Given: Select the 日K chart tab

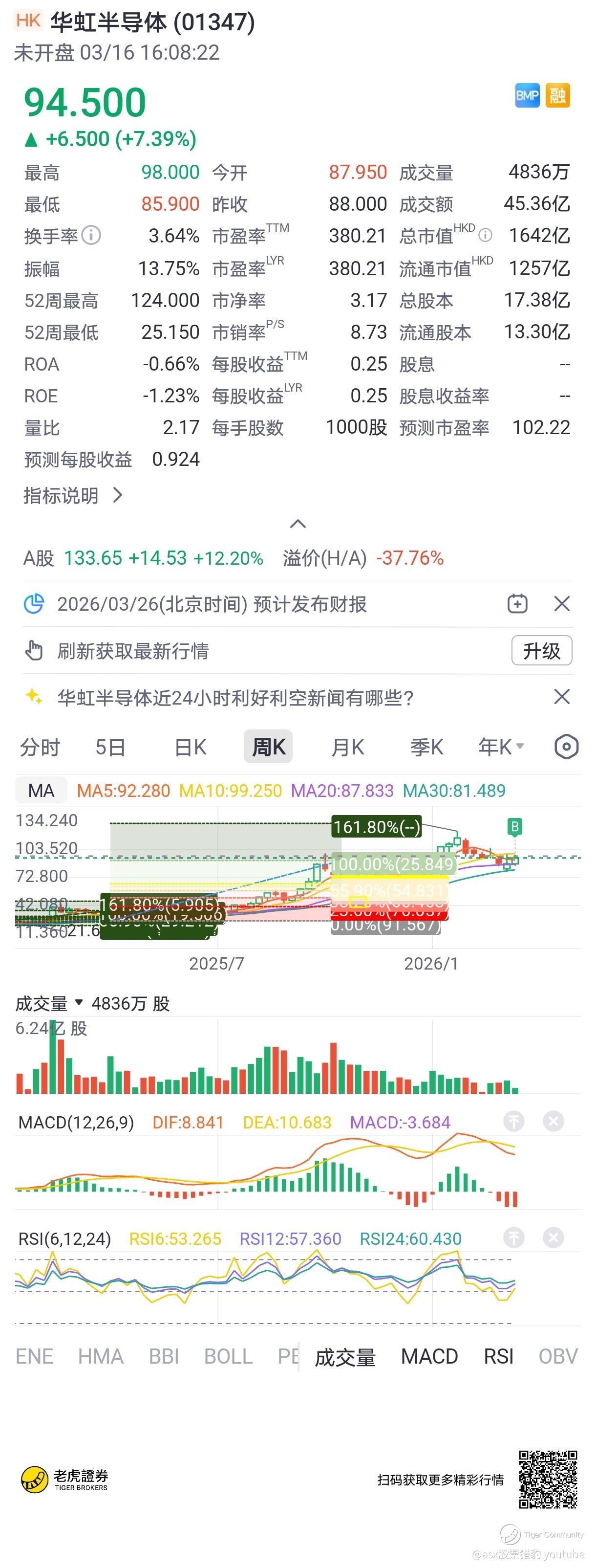Looking at the screenshot, I should point(191,747).
